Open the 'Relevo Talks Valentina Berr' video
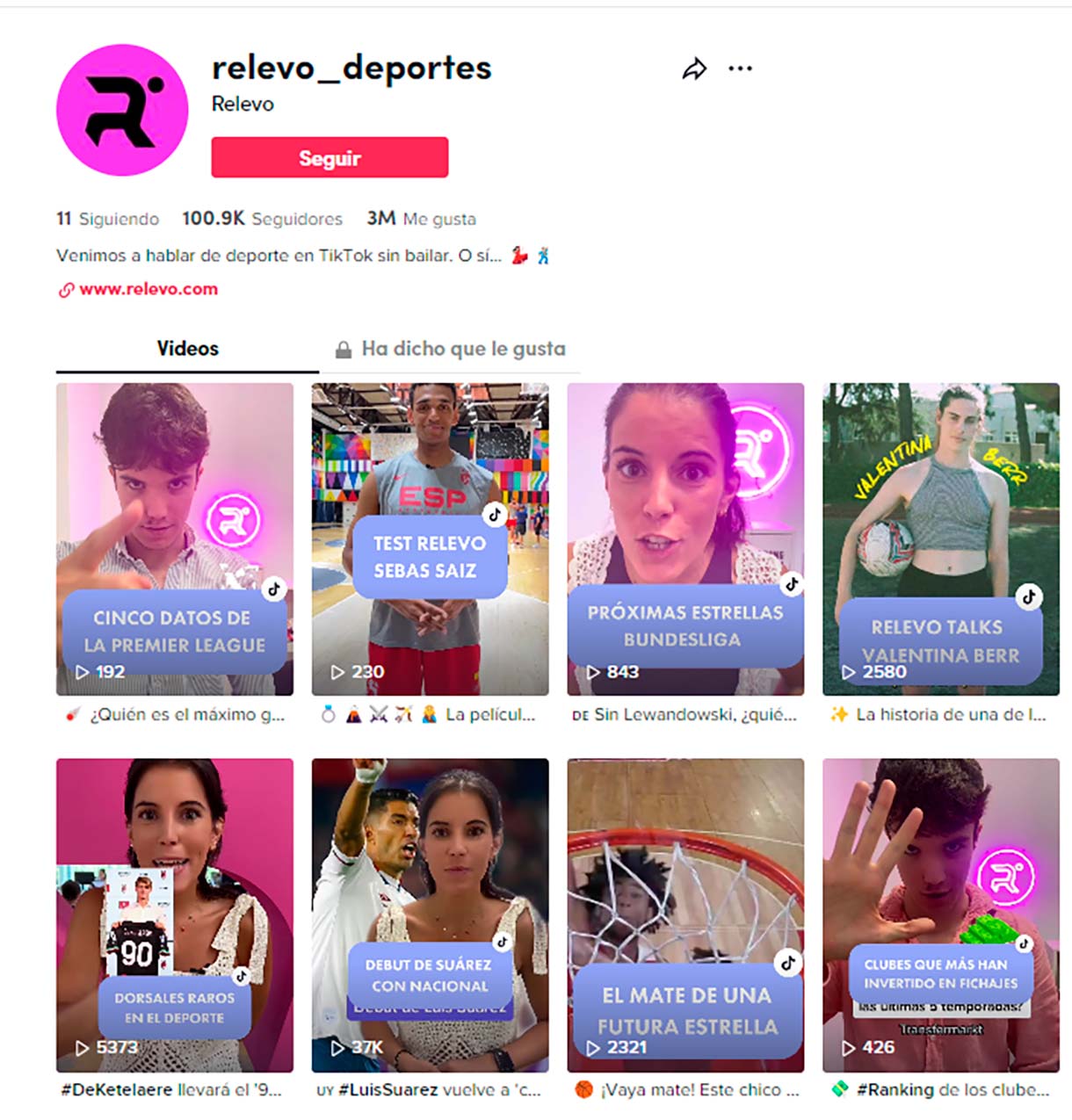Viewport: 1072px width, 1120px height. click(x=940, y=538)
